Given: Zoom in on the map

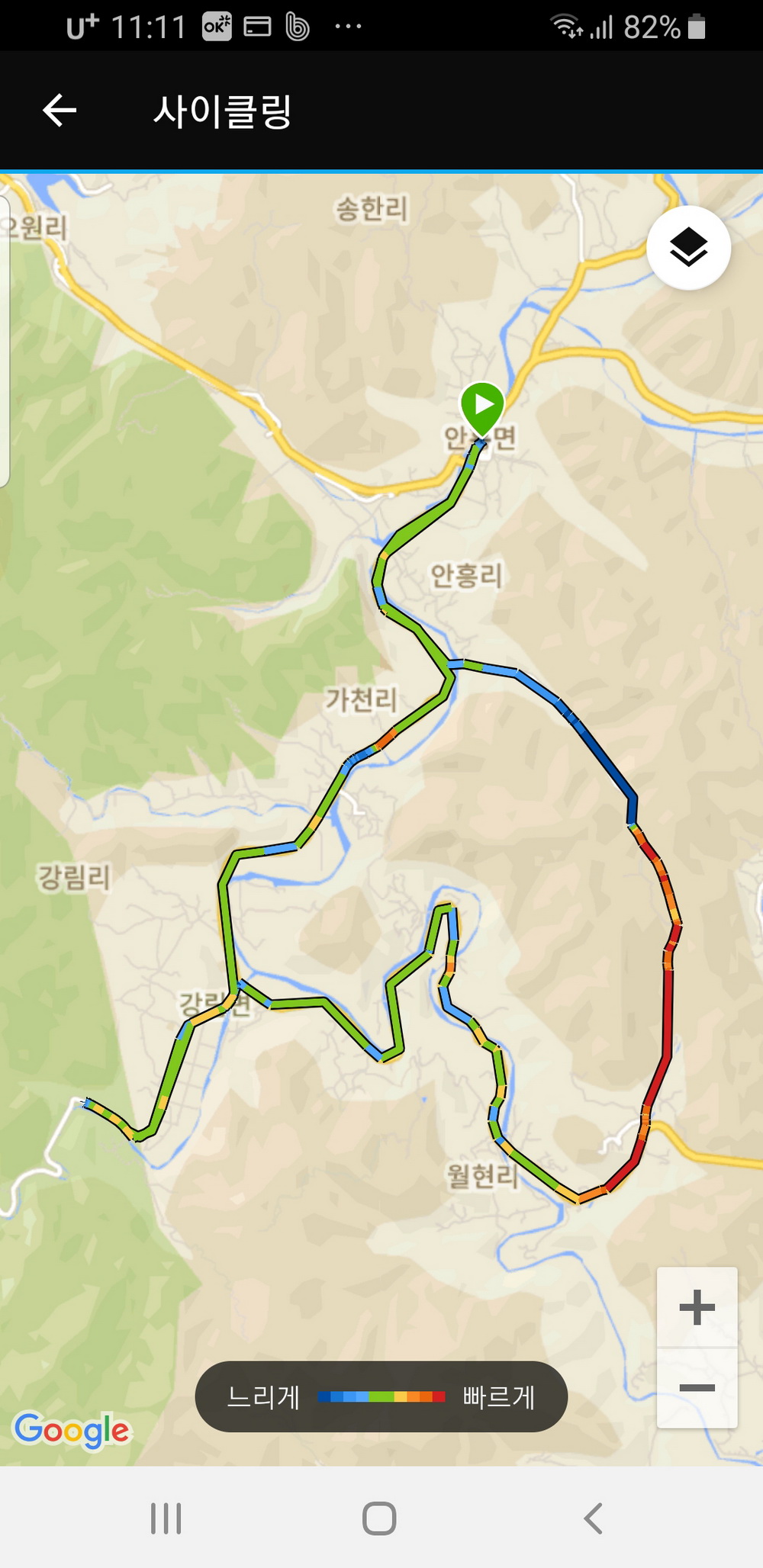Looking at the screenshot, I should (697, 1308).
